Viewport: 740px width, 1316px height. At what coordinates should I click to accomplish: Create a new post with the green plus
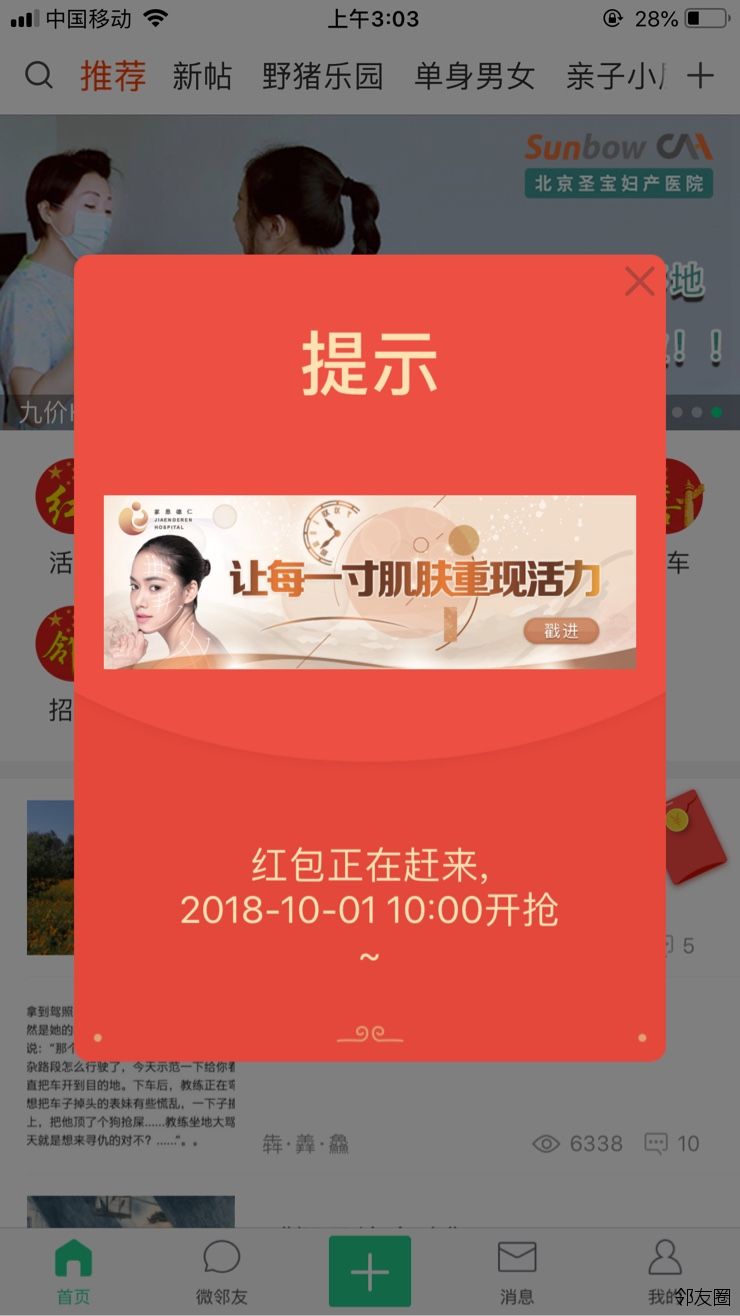(x=369, y=1272)
